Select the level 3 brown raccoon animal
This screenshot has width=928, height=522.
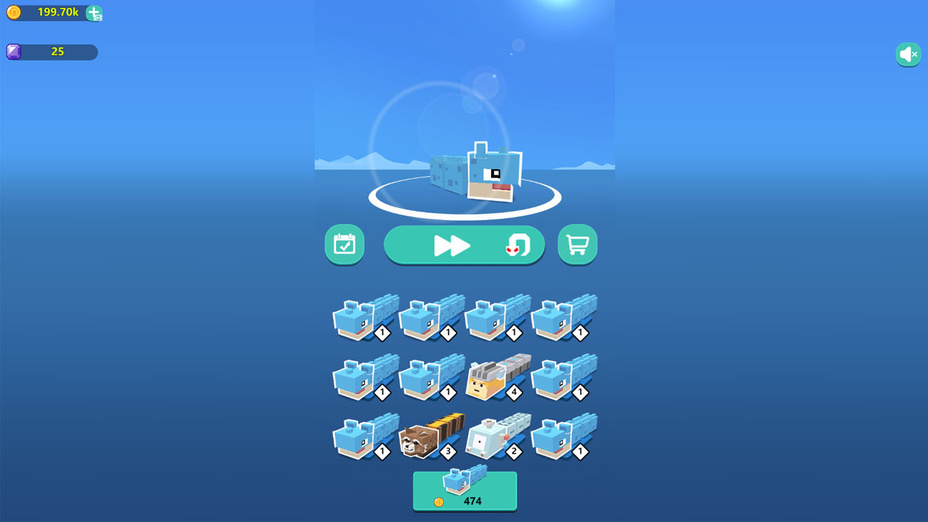[x=431, y=437]
